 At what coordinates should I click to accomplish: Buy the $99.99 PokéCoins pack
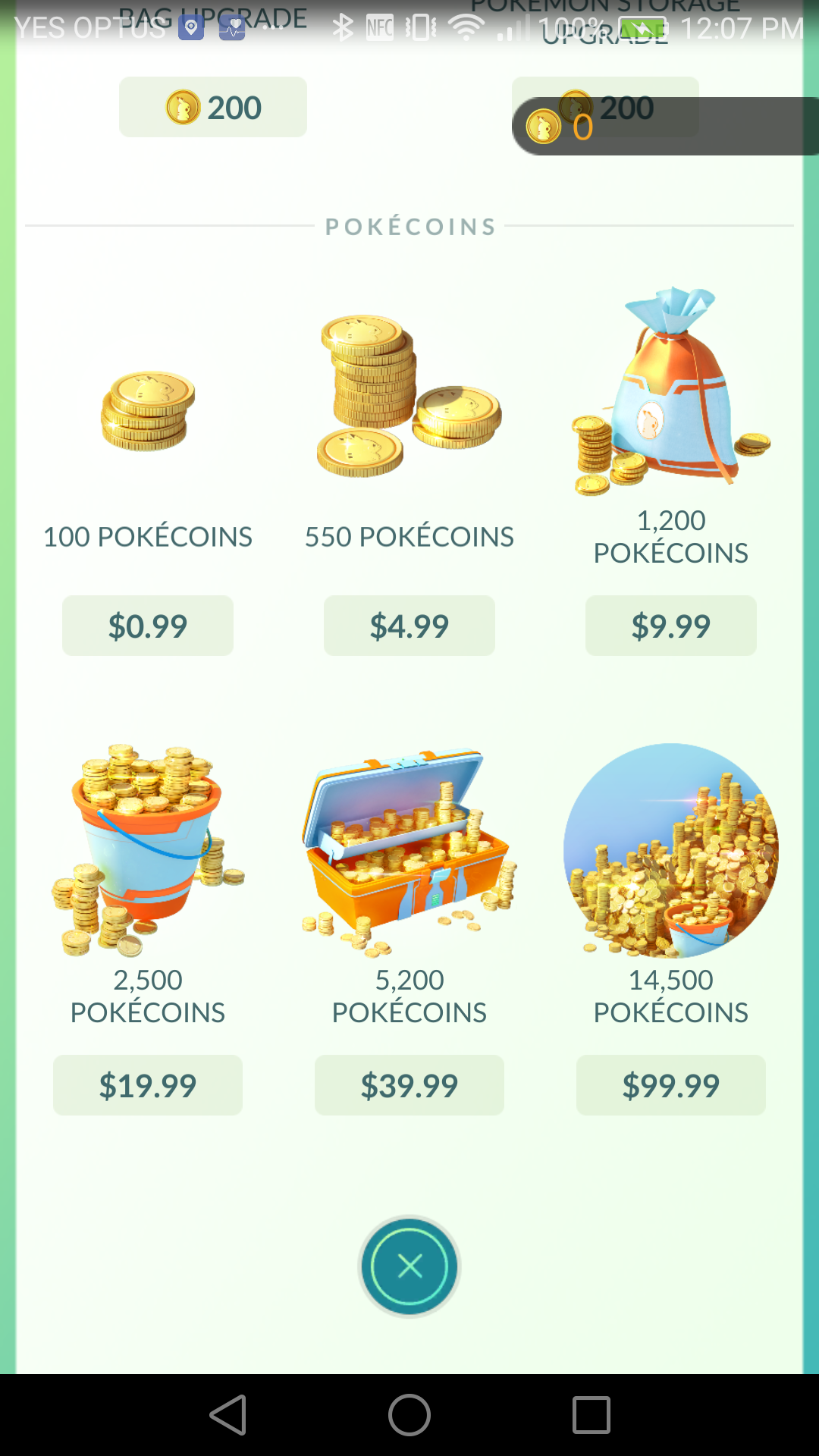coord(671,1085)
